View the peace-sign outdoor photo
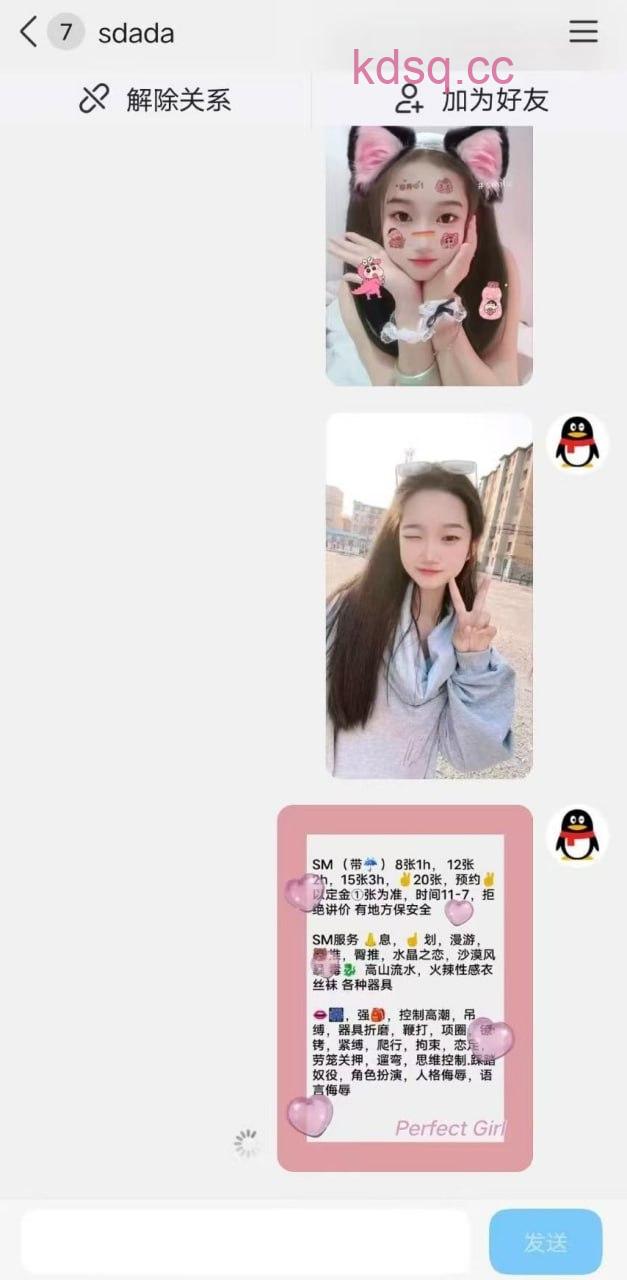The width and height of the screenshot is (627, 1280). point(429,595)
